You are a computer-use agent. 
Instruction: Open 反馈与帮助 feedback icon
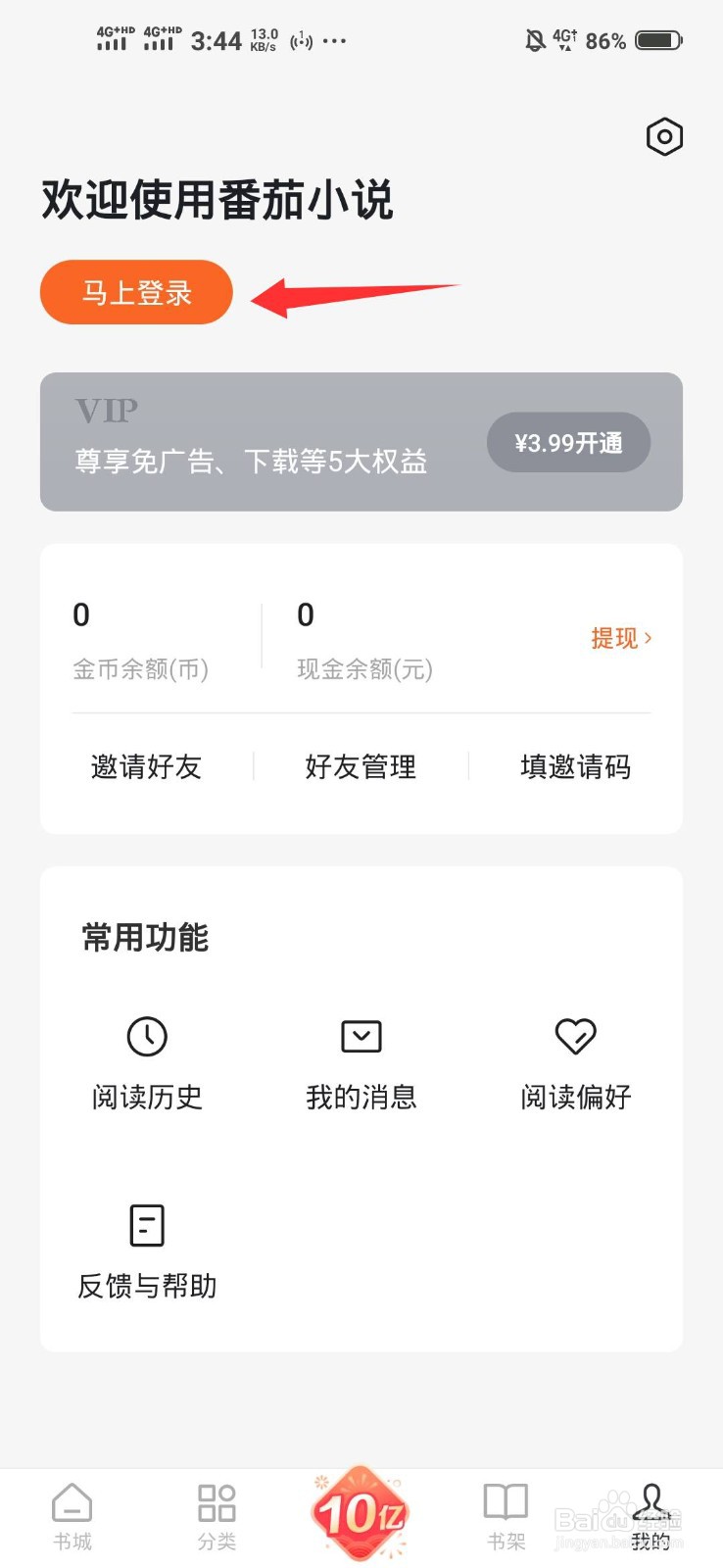point(146,1224)
